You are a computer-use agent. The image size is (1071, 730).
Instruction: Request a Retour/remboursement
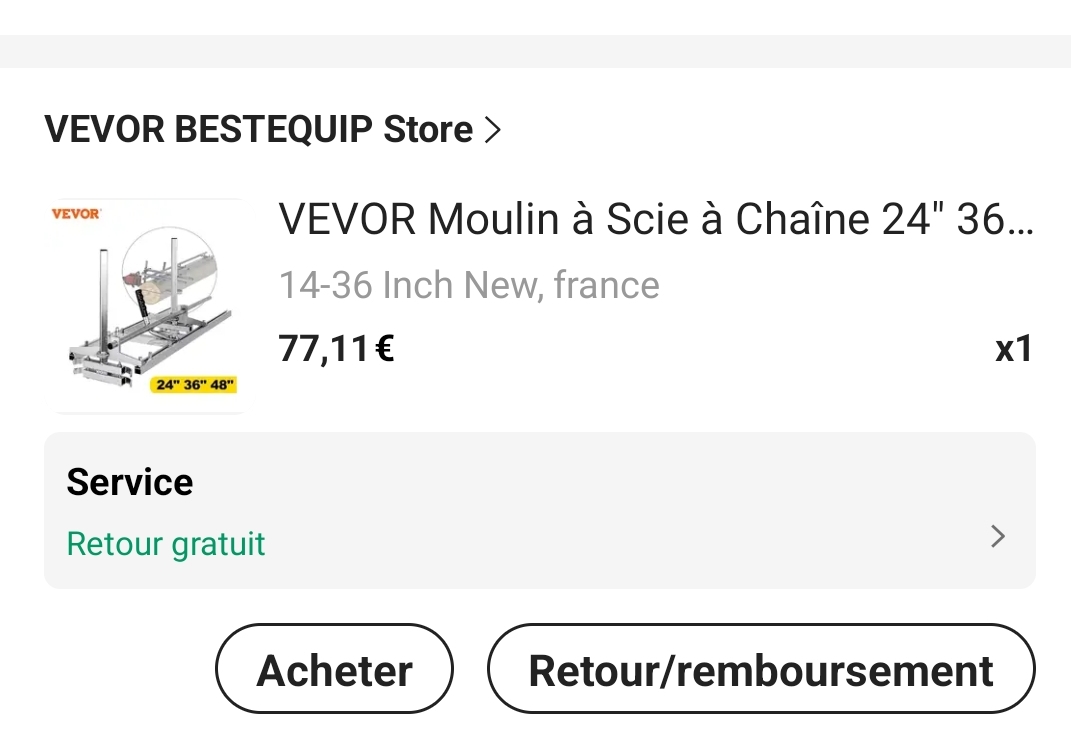761,669
